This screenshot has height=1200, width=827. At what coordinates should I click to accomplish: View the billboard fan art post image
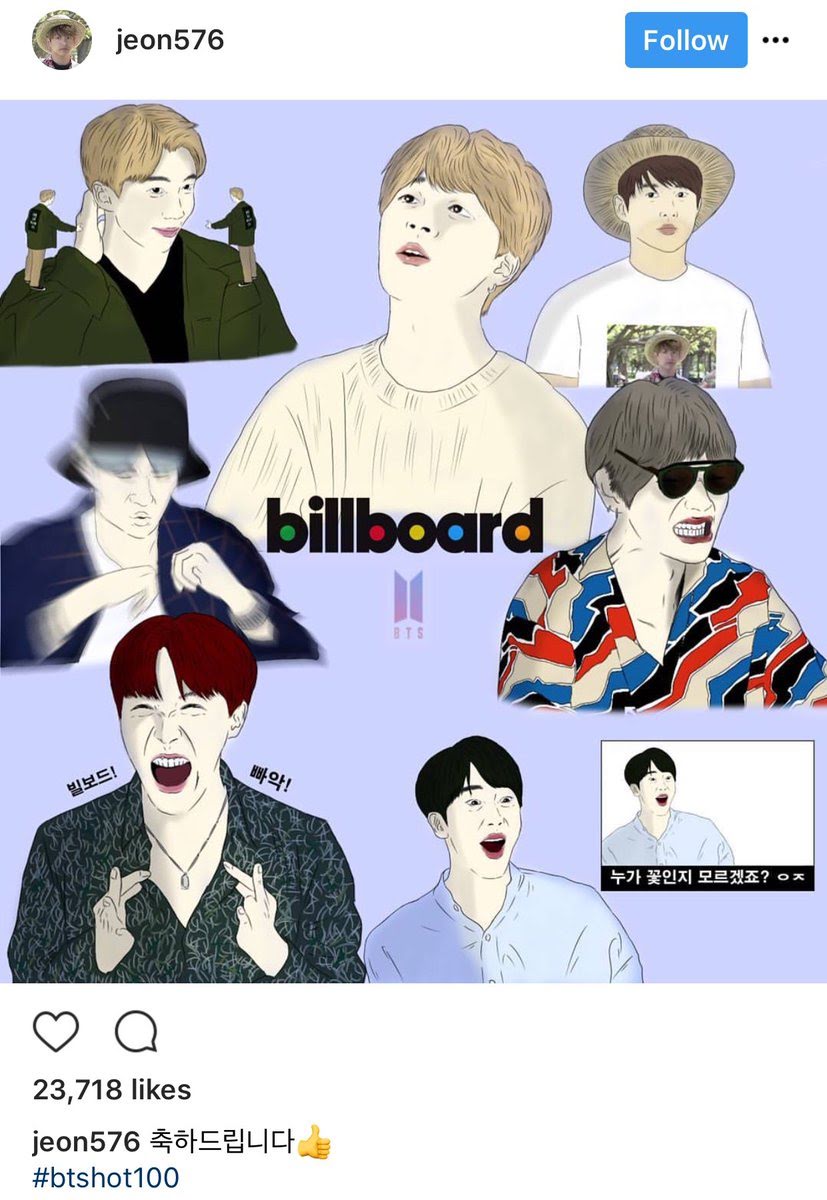pyautogui.click(x=413, y=540)
